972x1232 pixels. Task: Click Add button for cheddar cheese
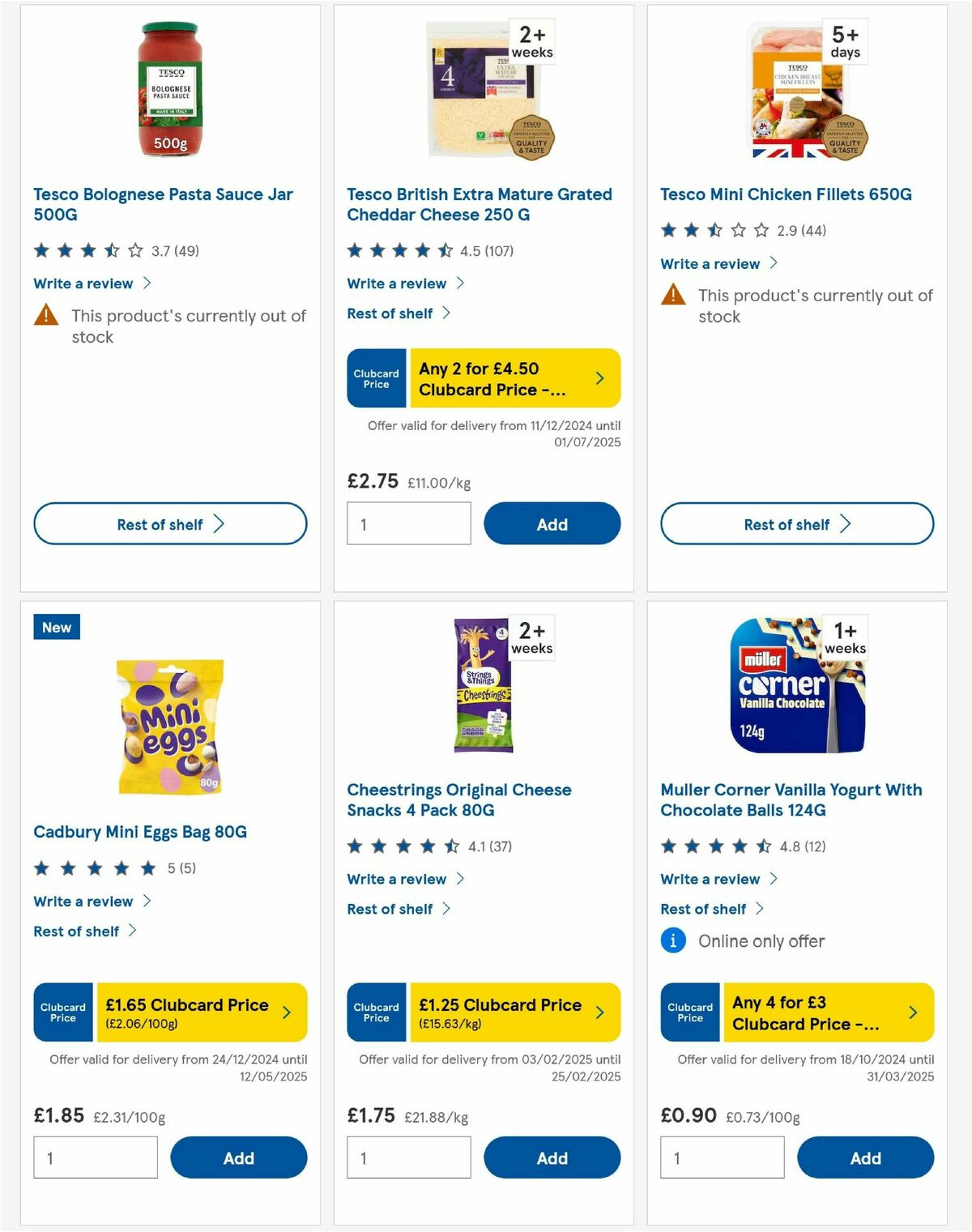pyautogui.click(x=552, y=524)
